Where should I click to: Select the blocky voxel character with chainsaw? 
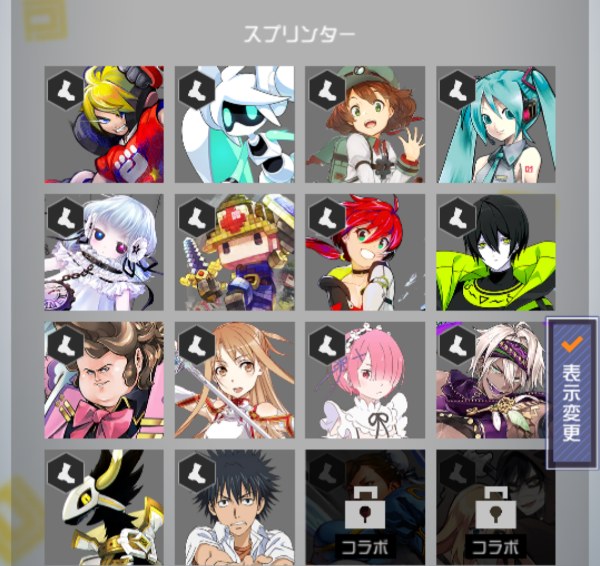[x=235, y=252]
